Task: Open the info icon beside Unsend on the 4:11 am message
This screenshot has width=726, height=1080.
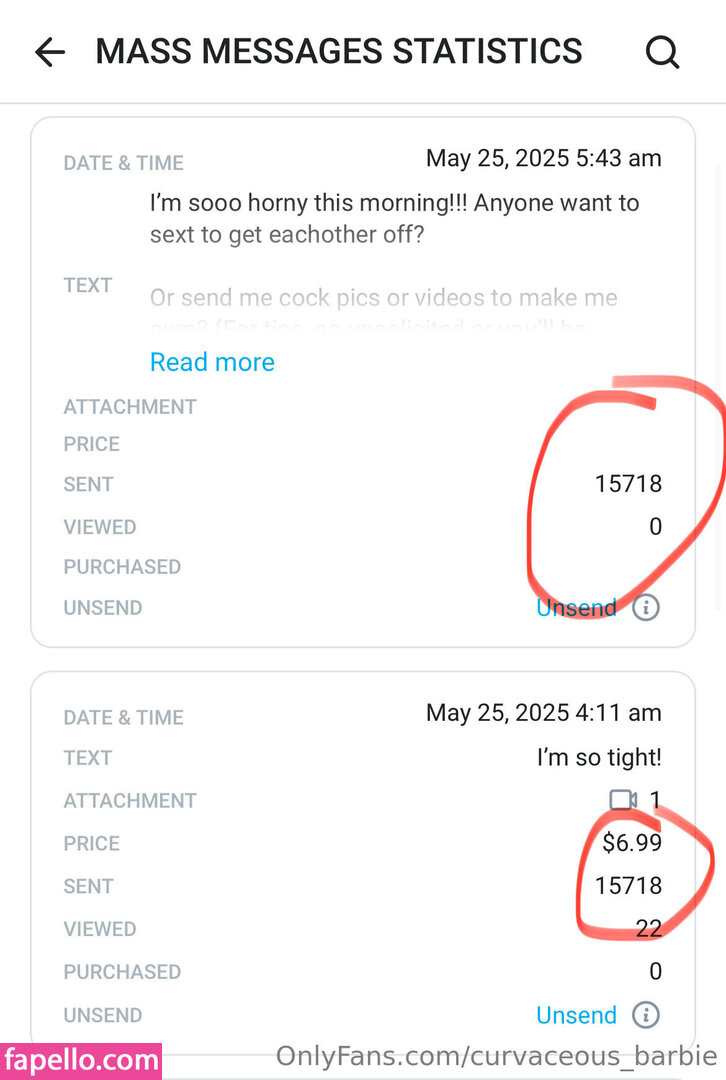Action: 646,1015
